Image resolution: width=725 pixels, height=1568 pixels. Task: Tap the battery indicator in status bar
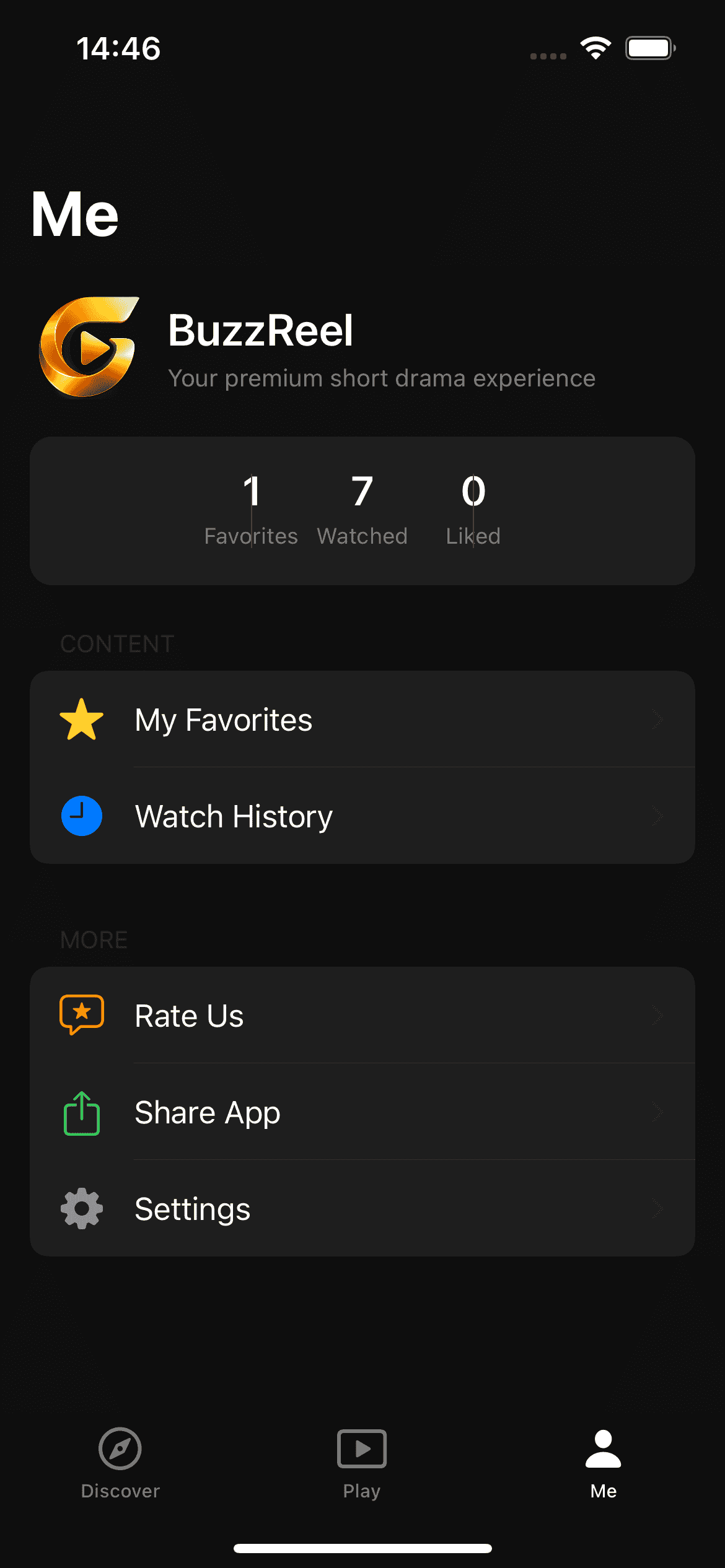(x=649, y=46)
